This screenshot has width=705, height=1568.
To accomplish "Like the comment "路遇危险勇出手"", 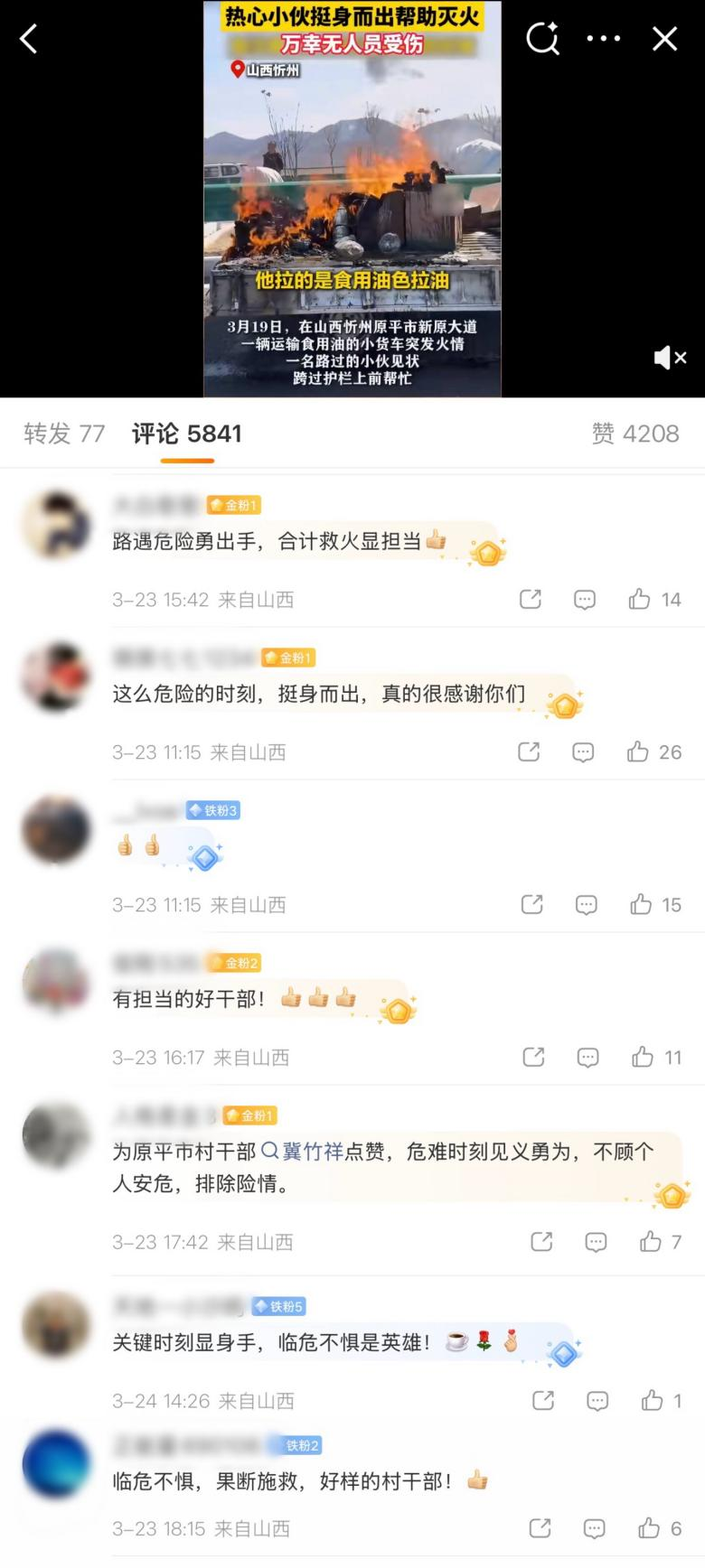I will click(x=640, y=599).
